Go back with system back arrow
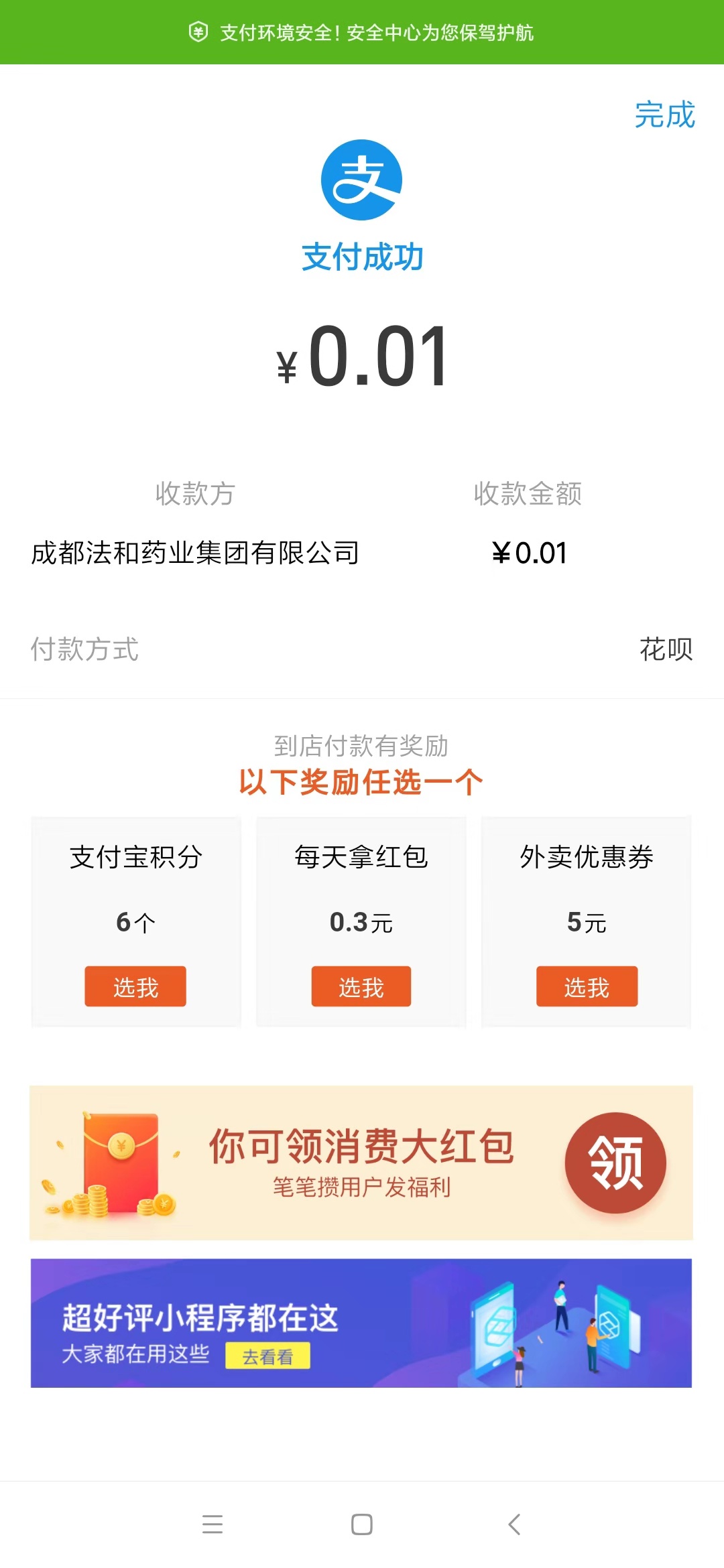 (514, 1524)
